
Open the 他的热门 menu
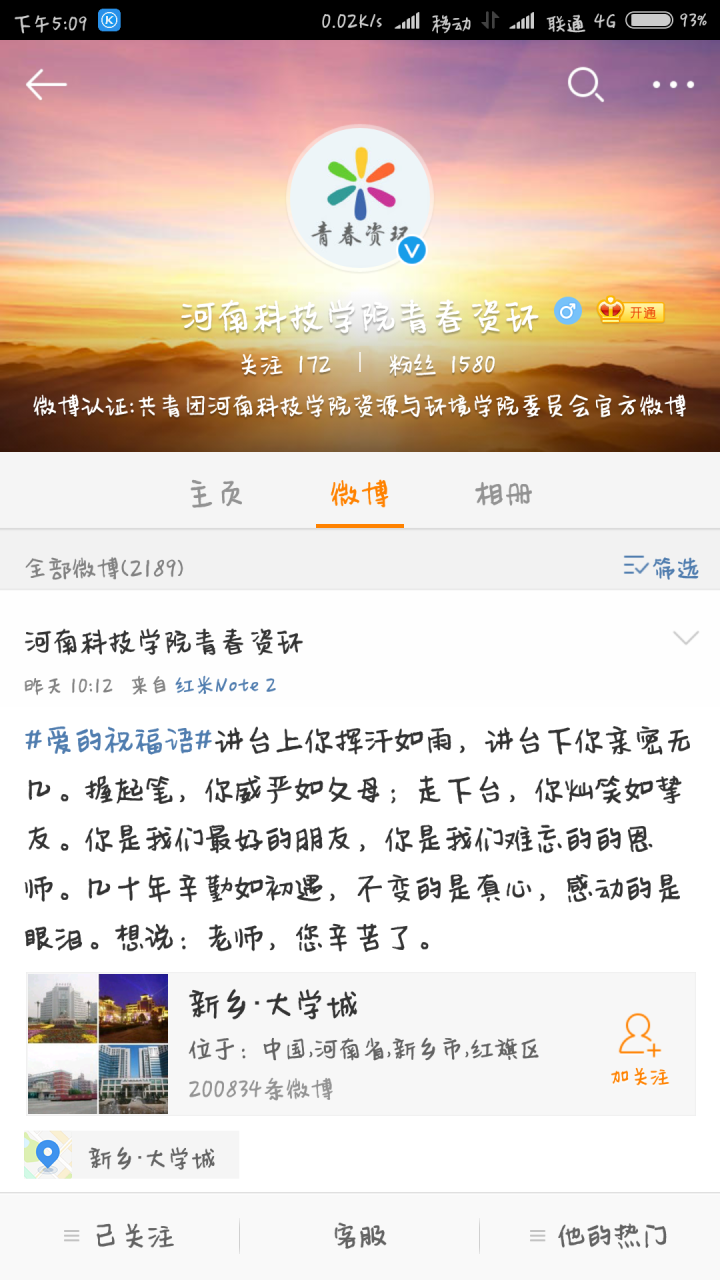pyautogui.click(x=598, y=1236)
